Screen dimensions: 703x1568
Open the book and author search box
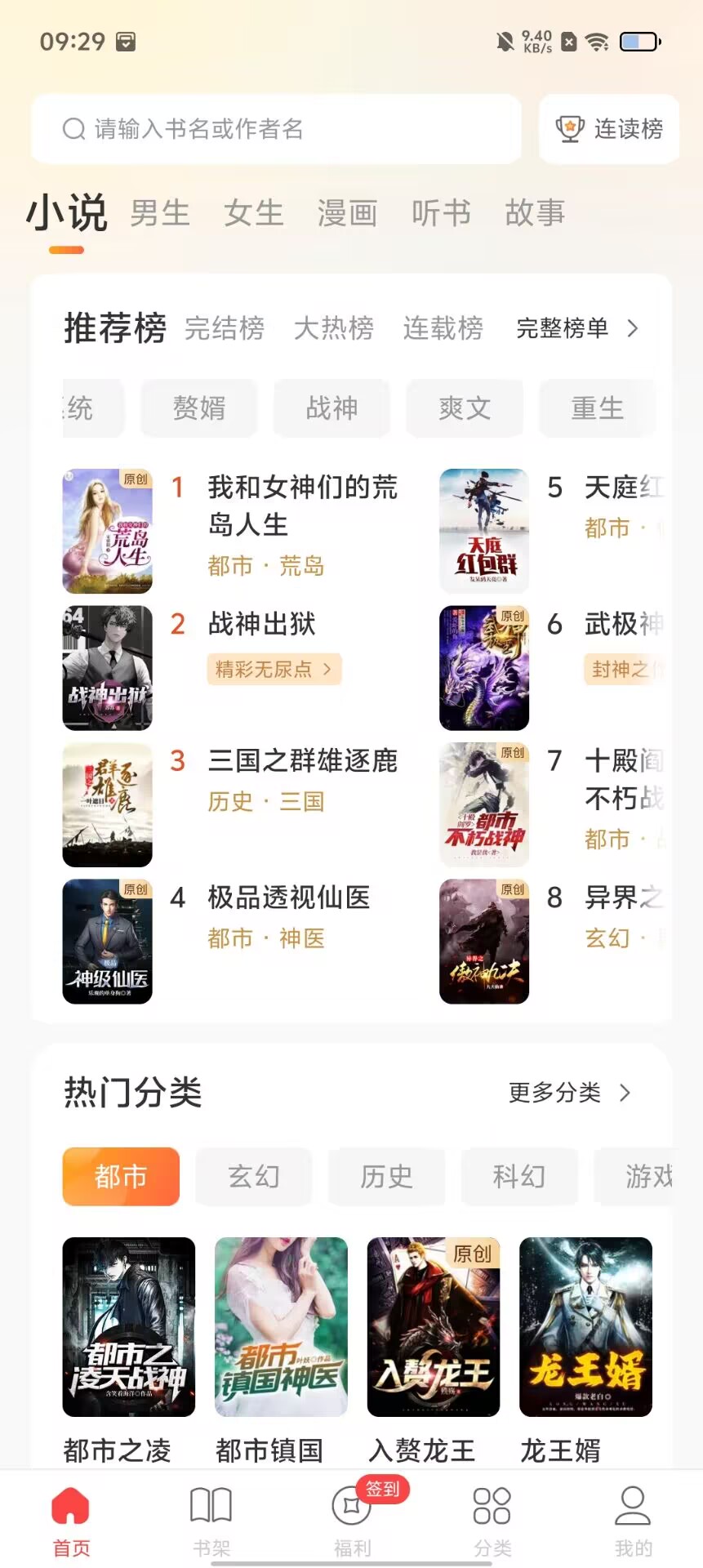tap(276, 129)
